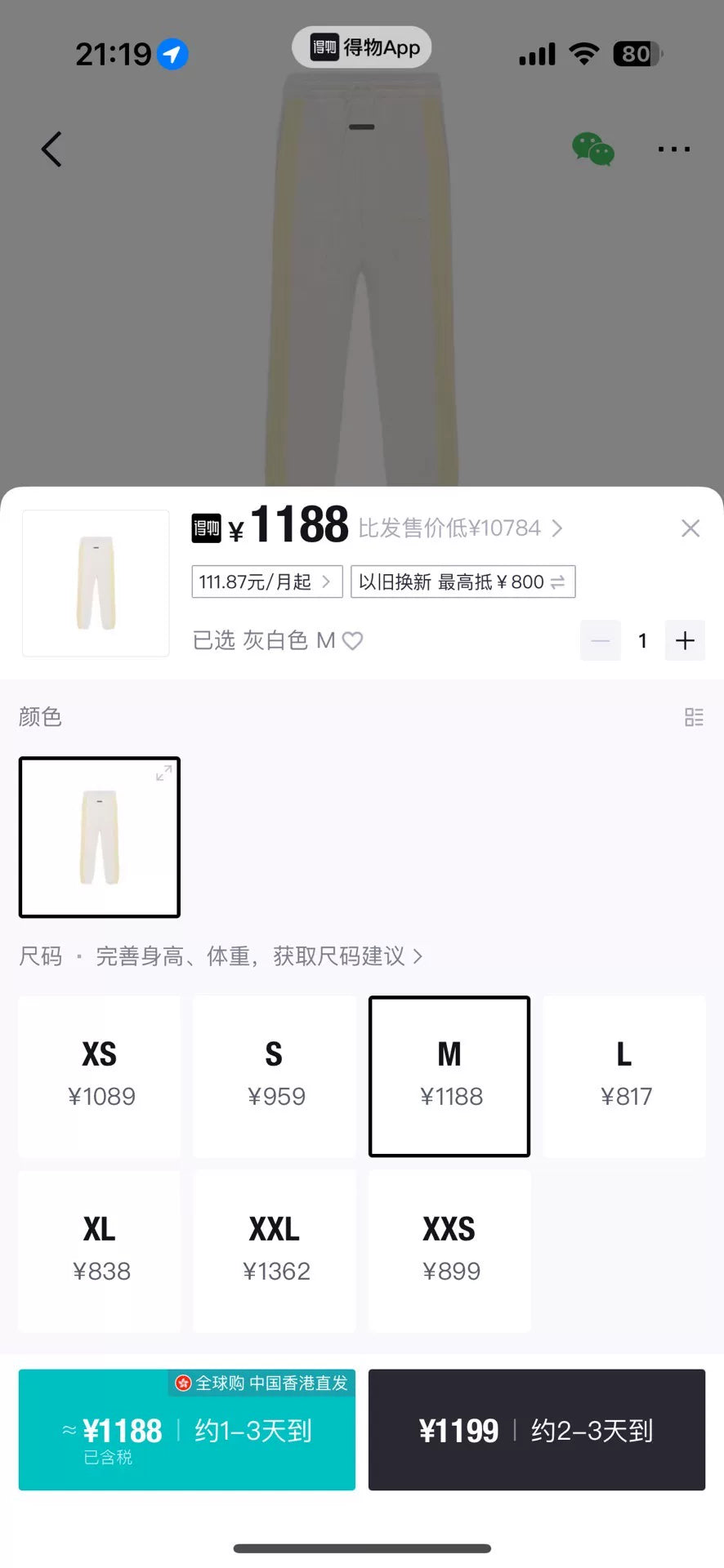Switch color view to list layout

click(x=694, y=717)
